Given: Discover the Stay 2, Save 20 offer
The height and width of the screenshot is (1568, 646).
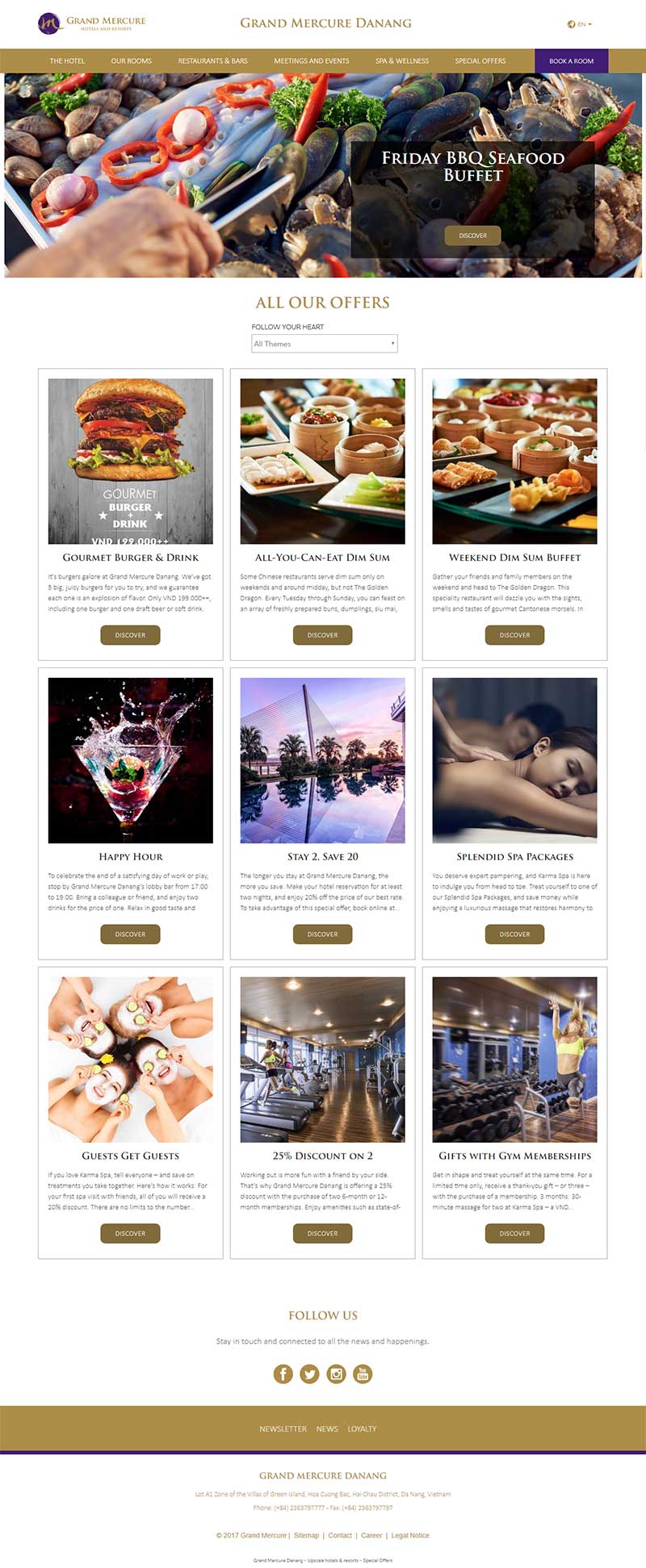Looking at the screenshot, I should coord(322,935).
